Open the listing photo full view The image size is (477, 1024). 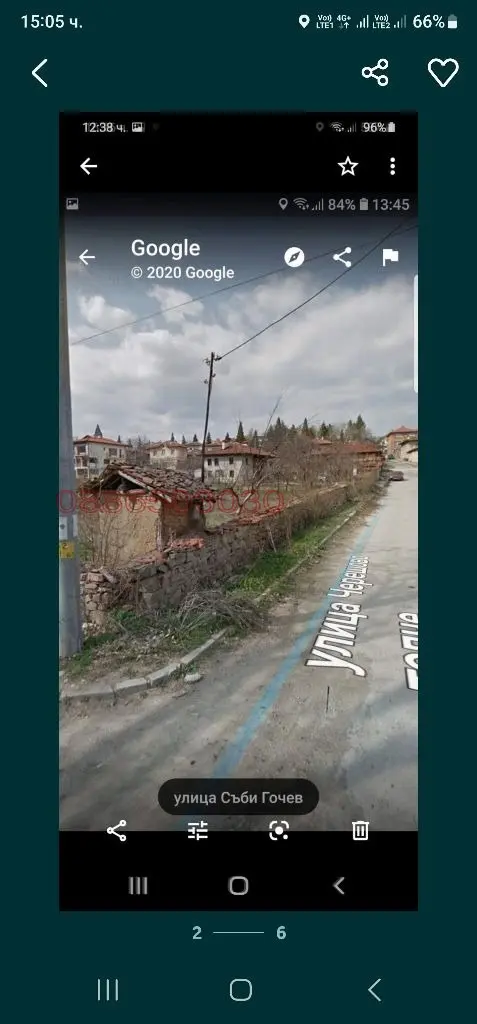238,511
